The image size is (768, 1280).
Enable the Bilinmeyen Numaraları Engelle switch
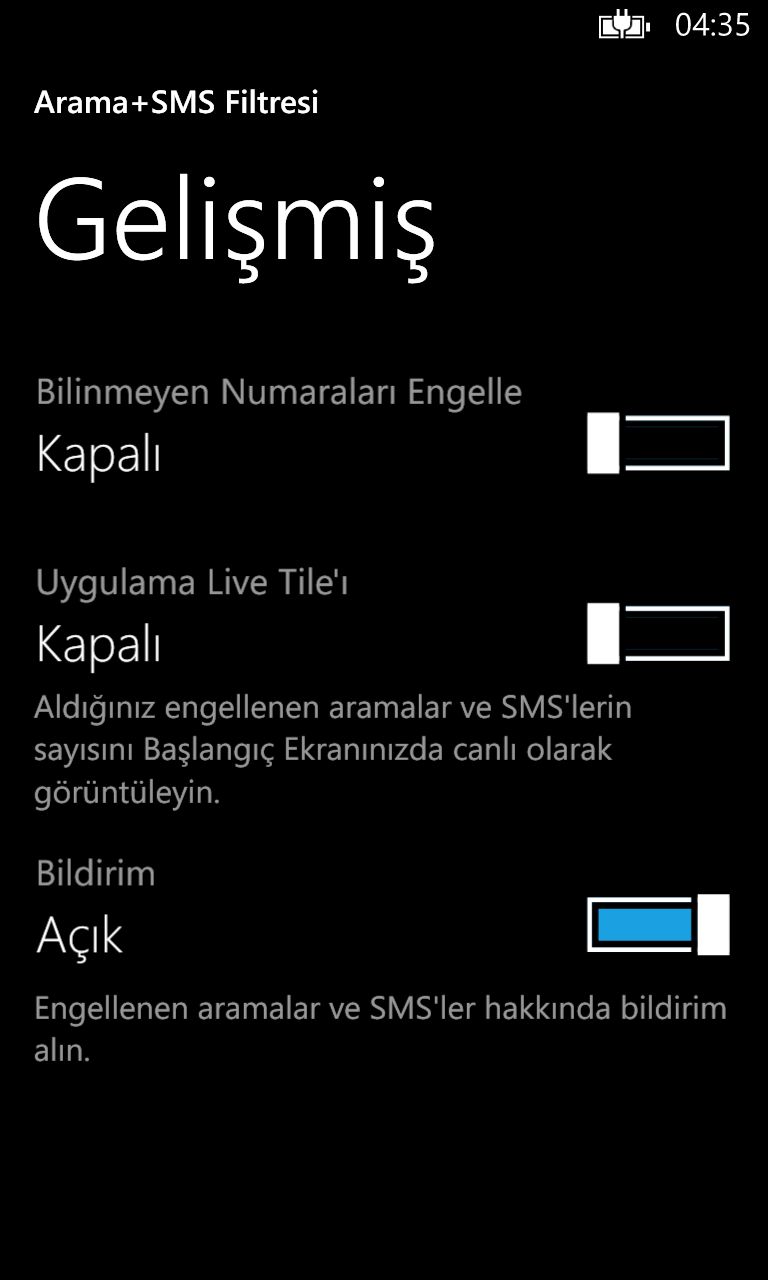658,444
